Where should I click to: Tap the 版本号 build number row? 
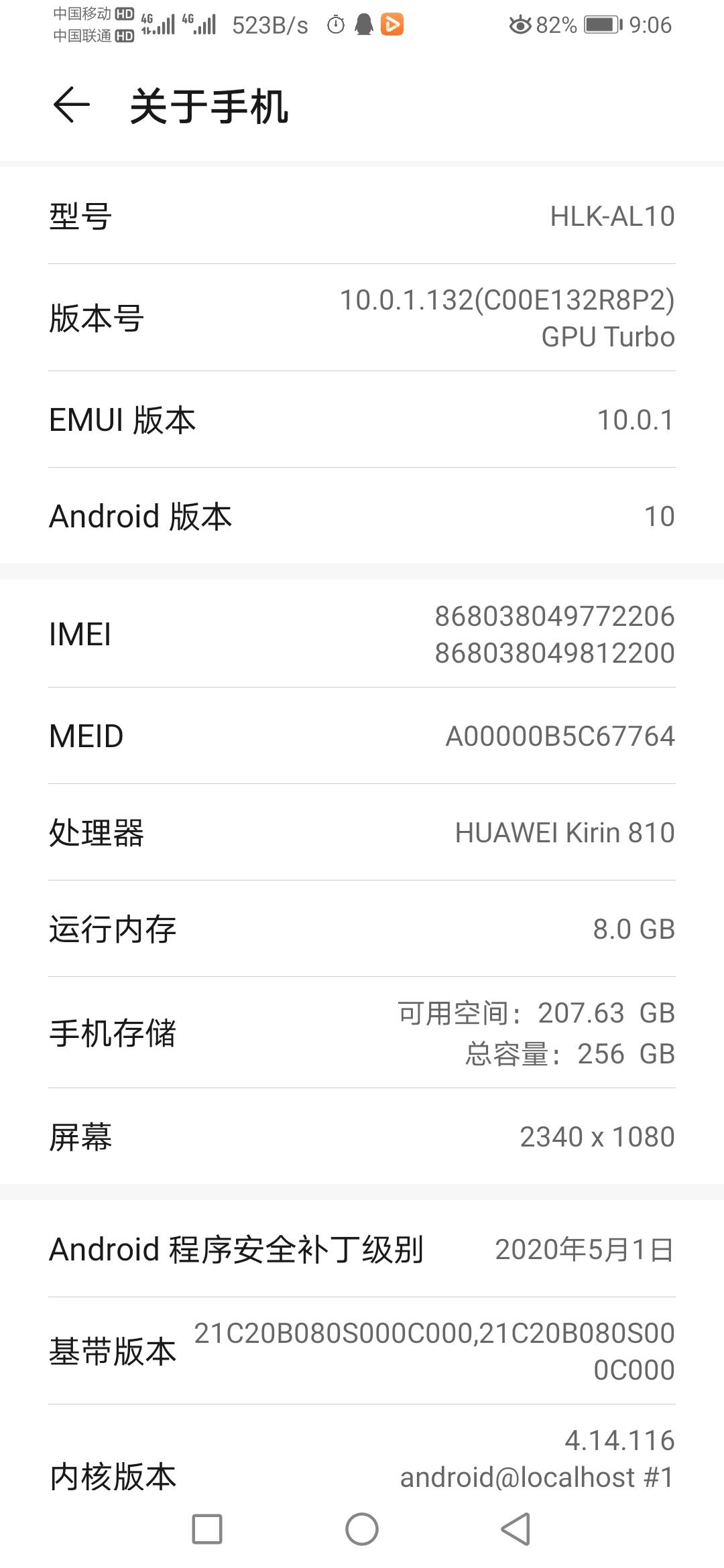362,318
